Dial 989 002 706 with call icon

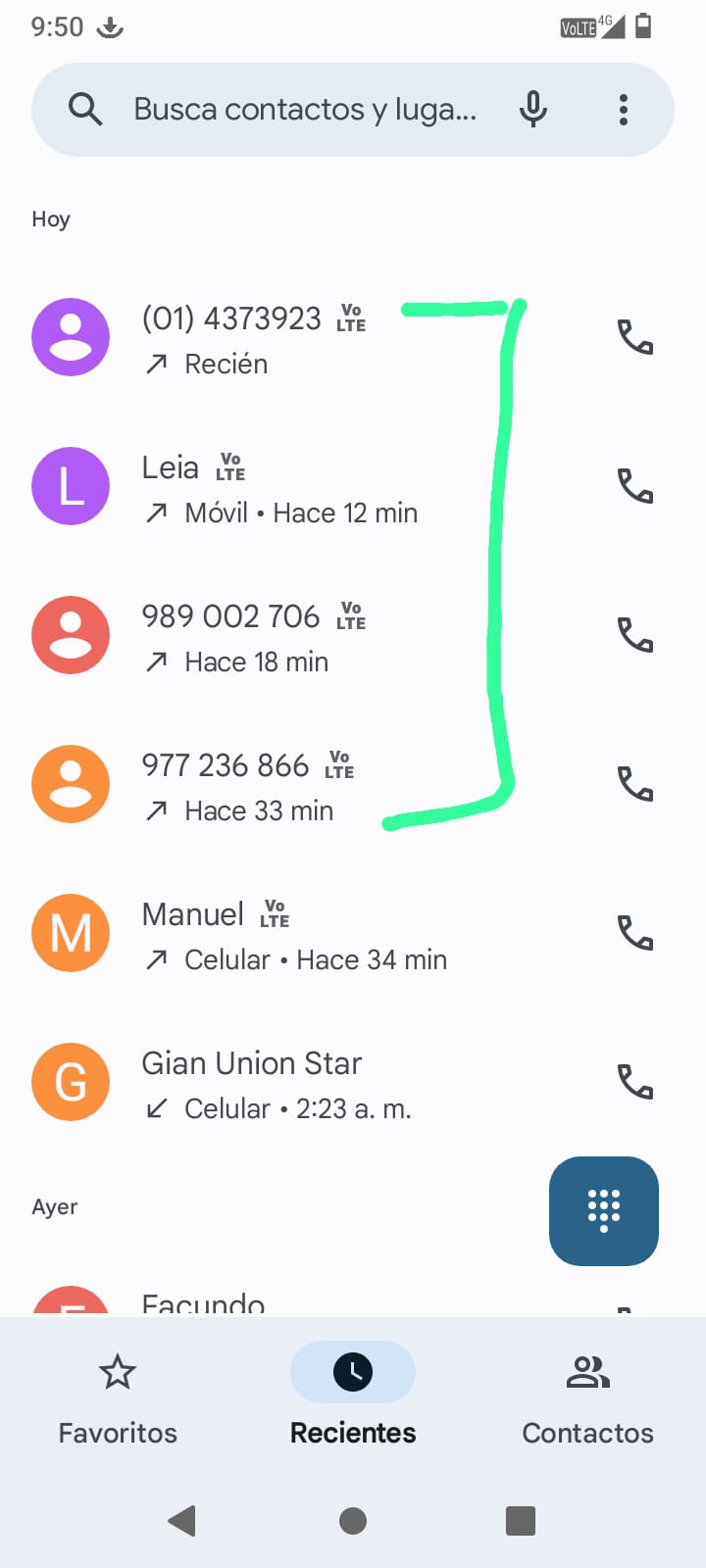(634, 635)
